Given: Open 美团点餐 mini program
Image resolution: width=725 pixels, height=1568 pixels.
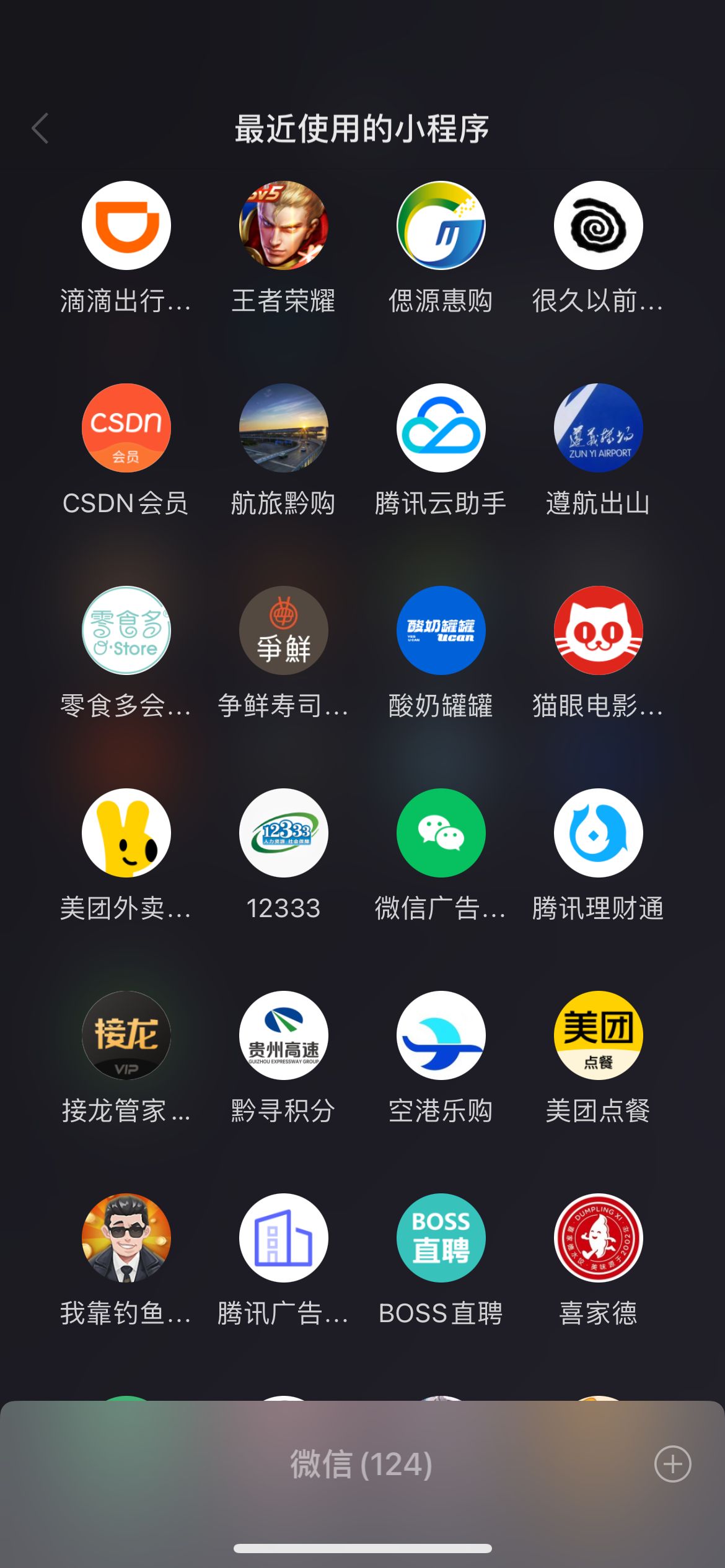Looking at the screenshot, I should coord(598,1035).
